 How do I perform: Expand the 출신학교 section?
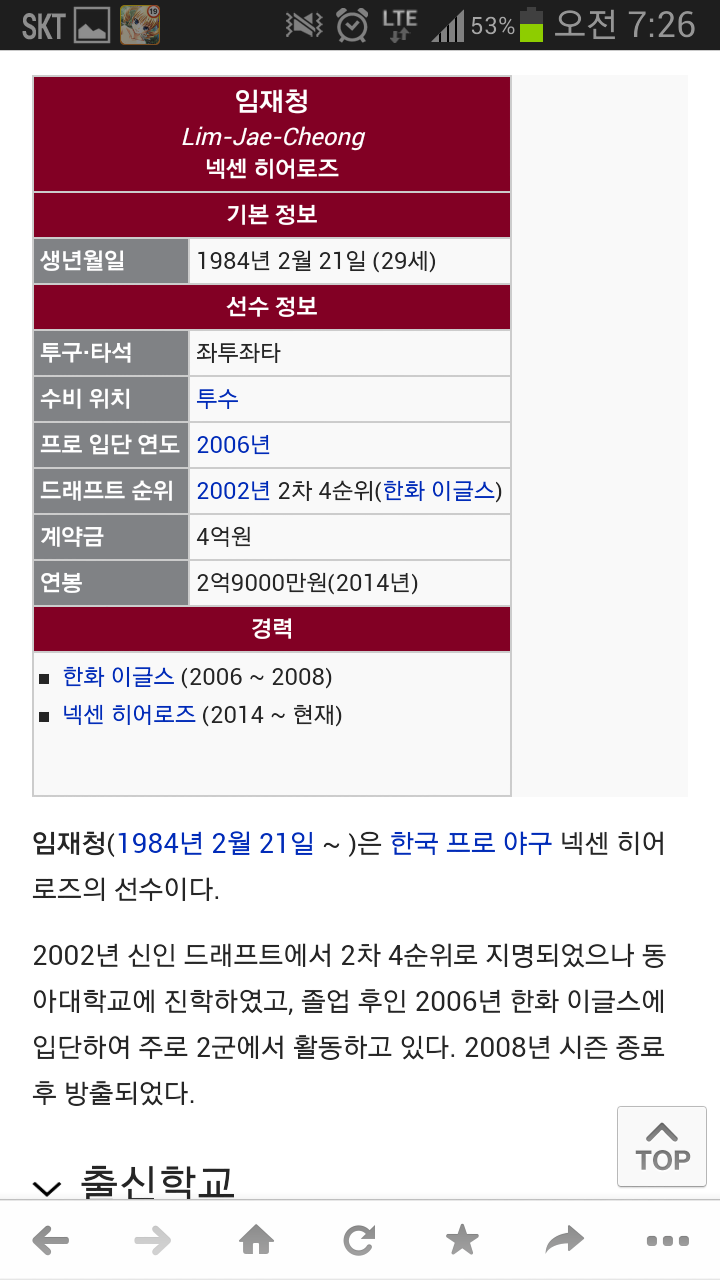click(x=134, y=1183)
